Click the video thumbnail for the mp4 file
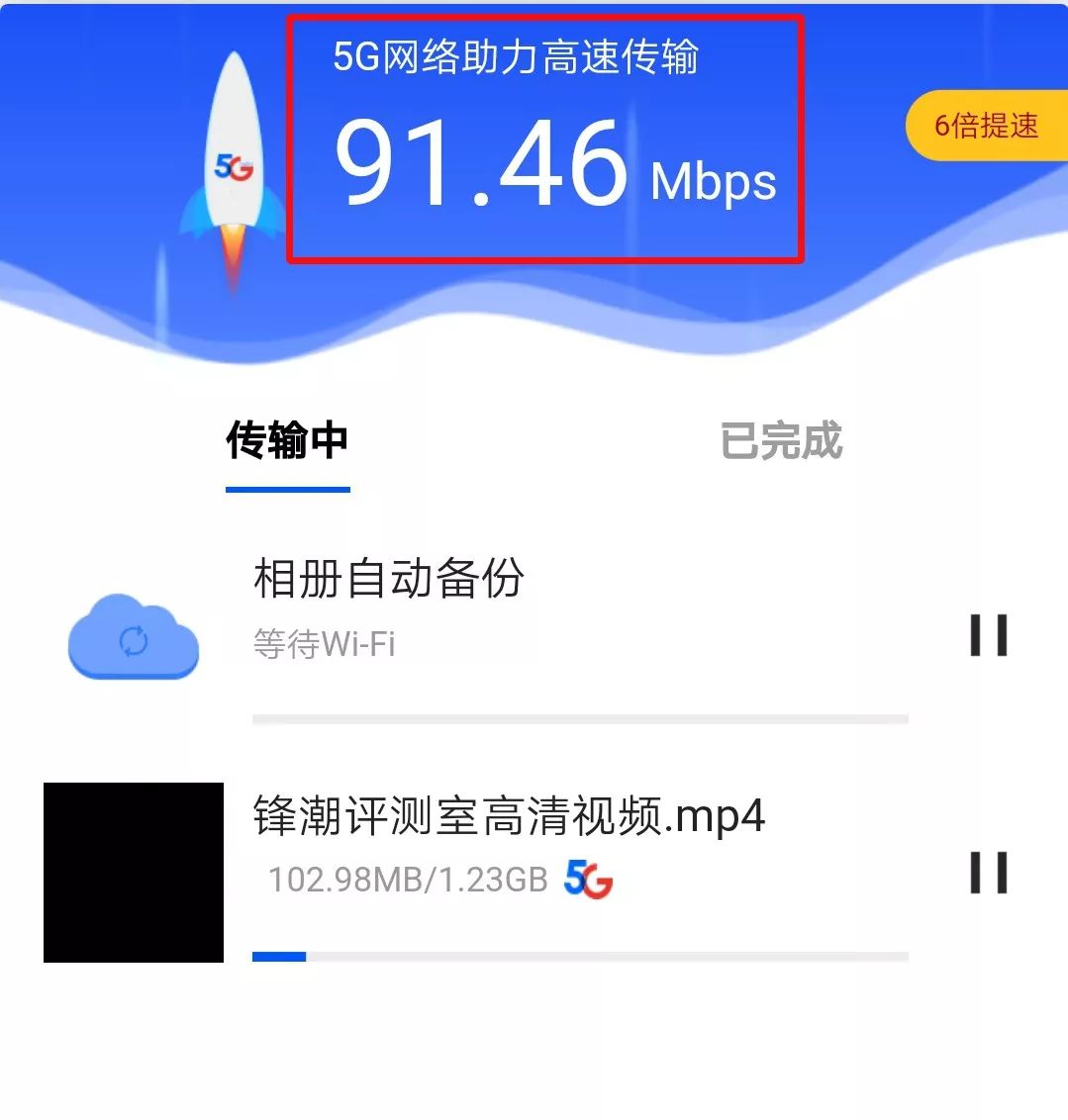This screenshot has height=1120, width=1068. [134, 871]
